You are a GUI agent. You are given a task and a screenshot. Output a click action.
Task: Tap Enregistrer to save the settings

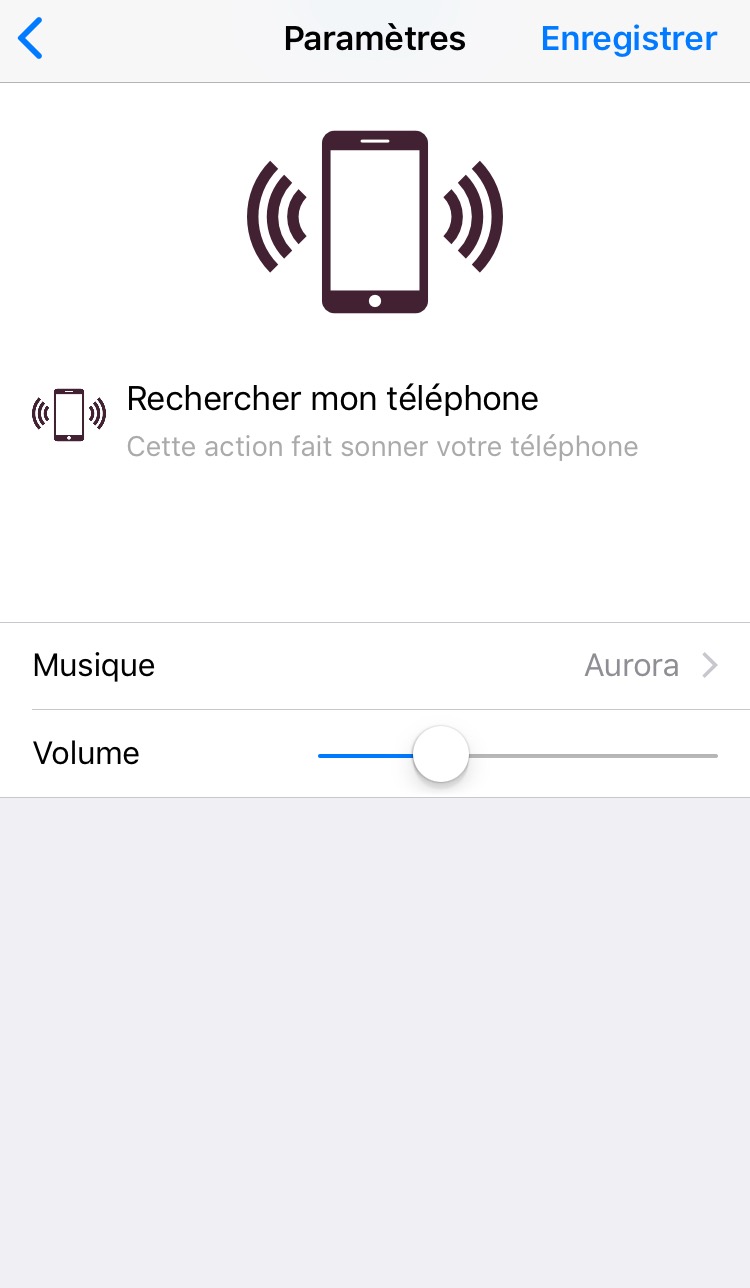[x=628, y=39]
